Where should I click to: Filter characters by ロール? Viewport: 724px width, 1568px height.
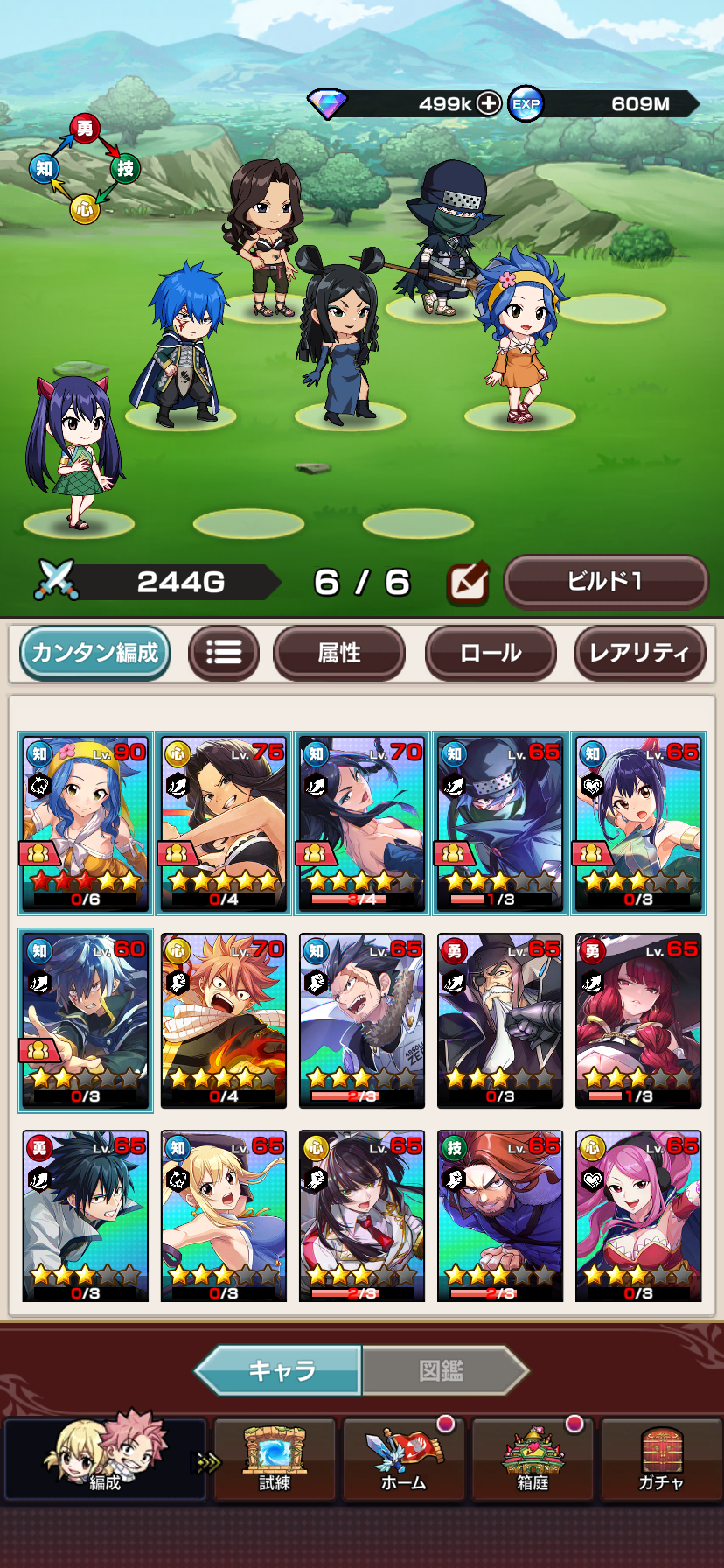pos(491,653)
